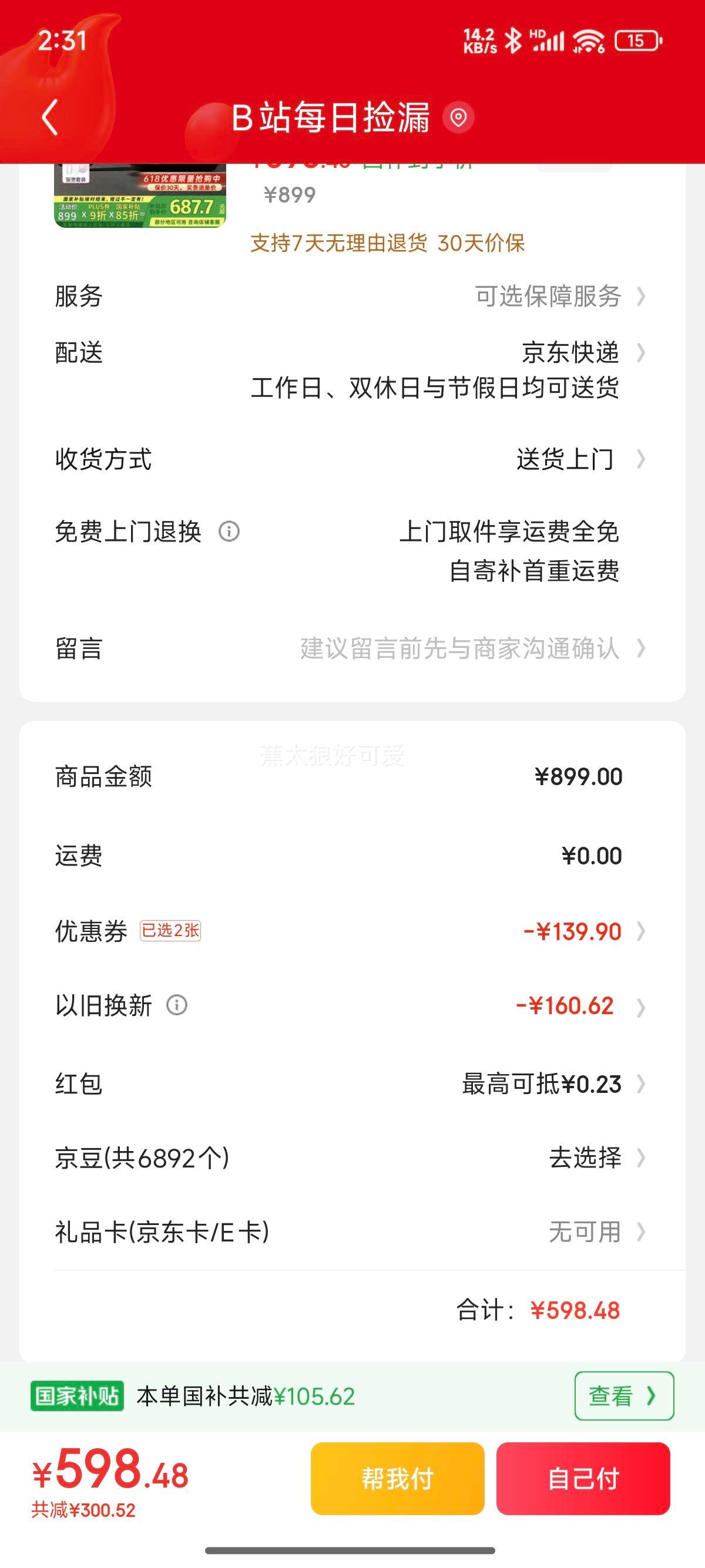Viewport: 705px width, 1568px height.
Task: Tap 查看 on the 国家补贴 banner
Action: point(624,1396)
